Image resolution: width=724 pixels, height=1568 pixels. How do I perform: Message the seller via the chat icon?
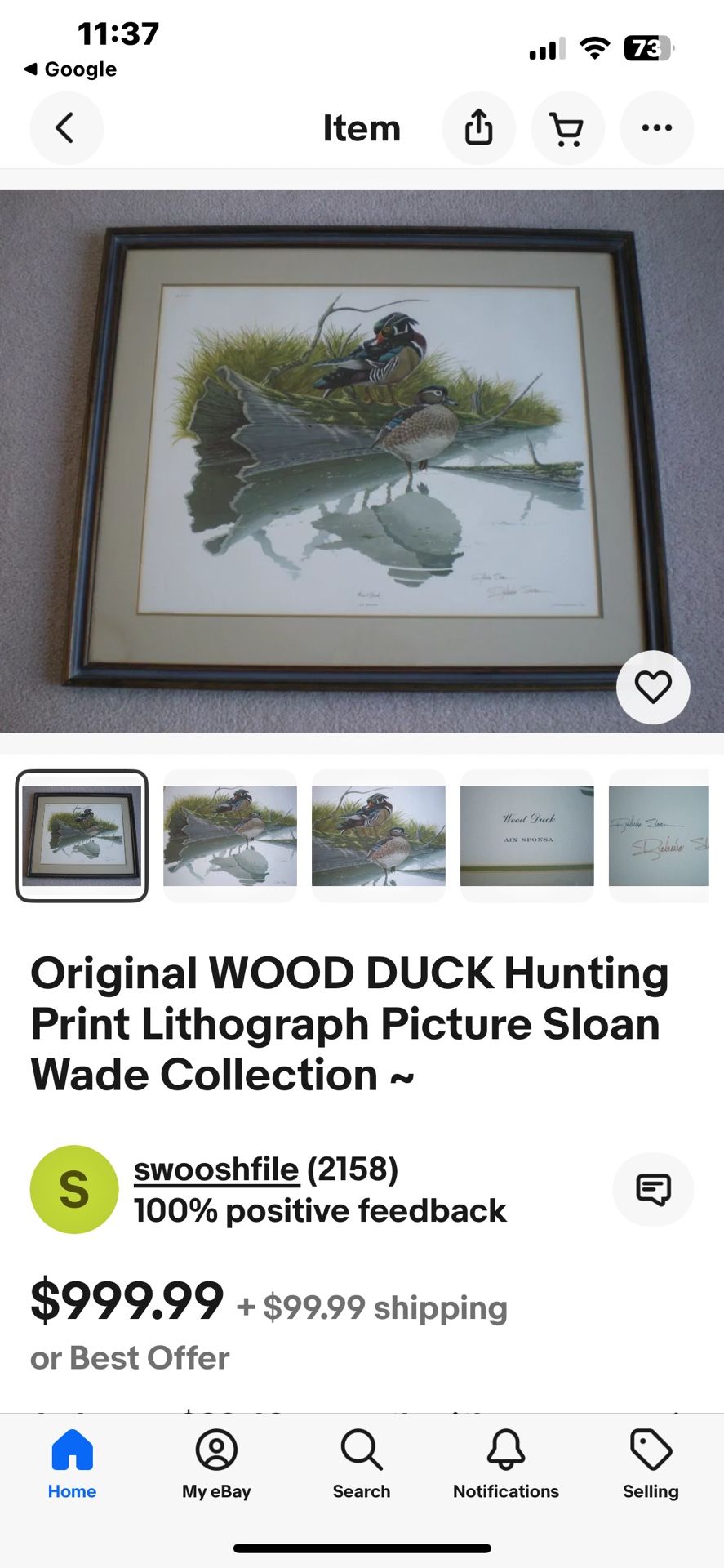652,1189
